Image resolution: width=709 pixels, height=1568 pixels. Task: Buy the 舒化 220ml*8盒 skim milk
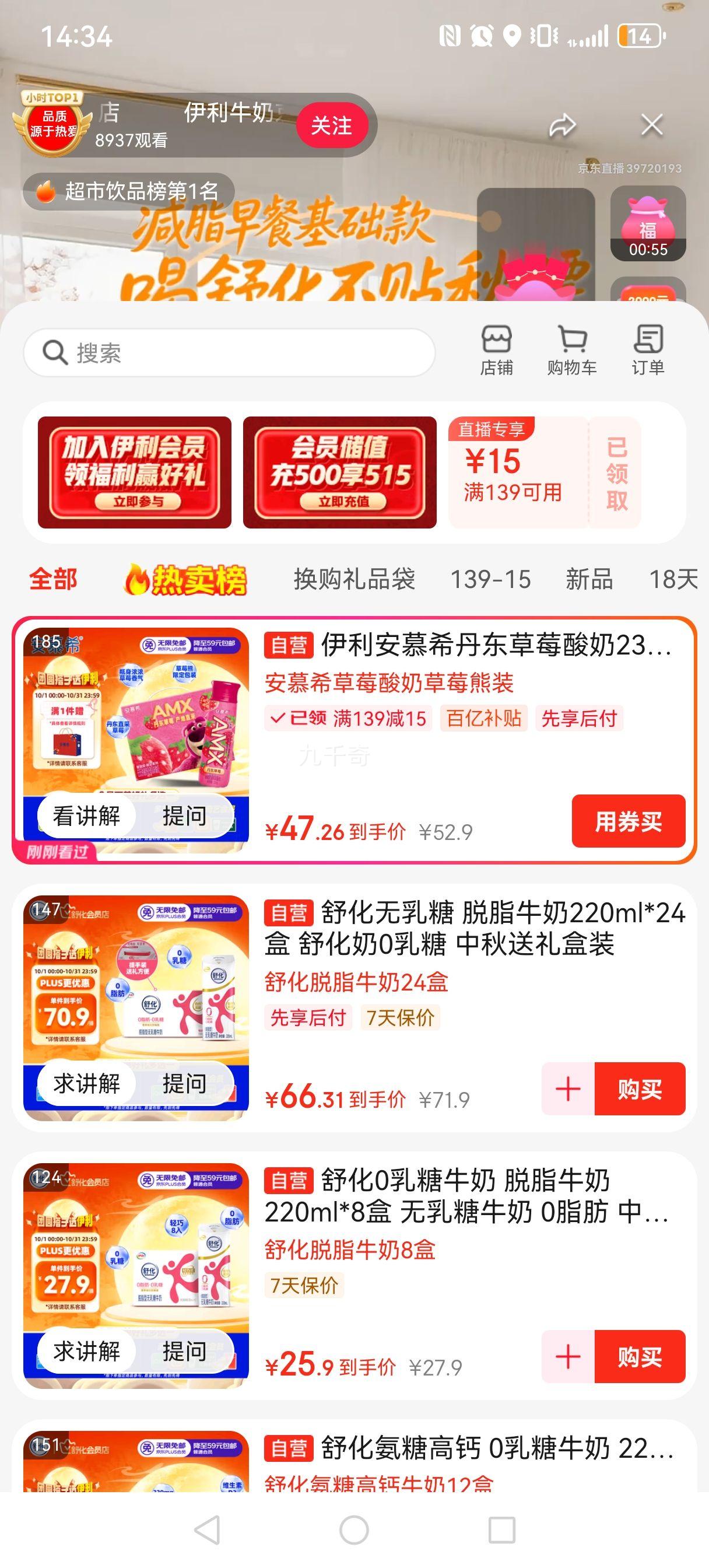point(640,1357)
